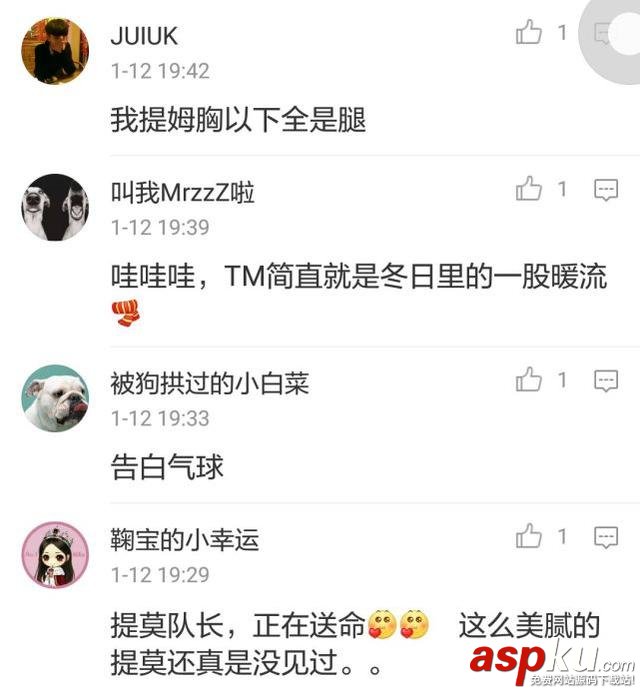Like the comment by 被狗拱过的小白菜

coord(528,380)
